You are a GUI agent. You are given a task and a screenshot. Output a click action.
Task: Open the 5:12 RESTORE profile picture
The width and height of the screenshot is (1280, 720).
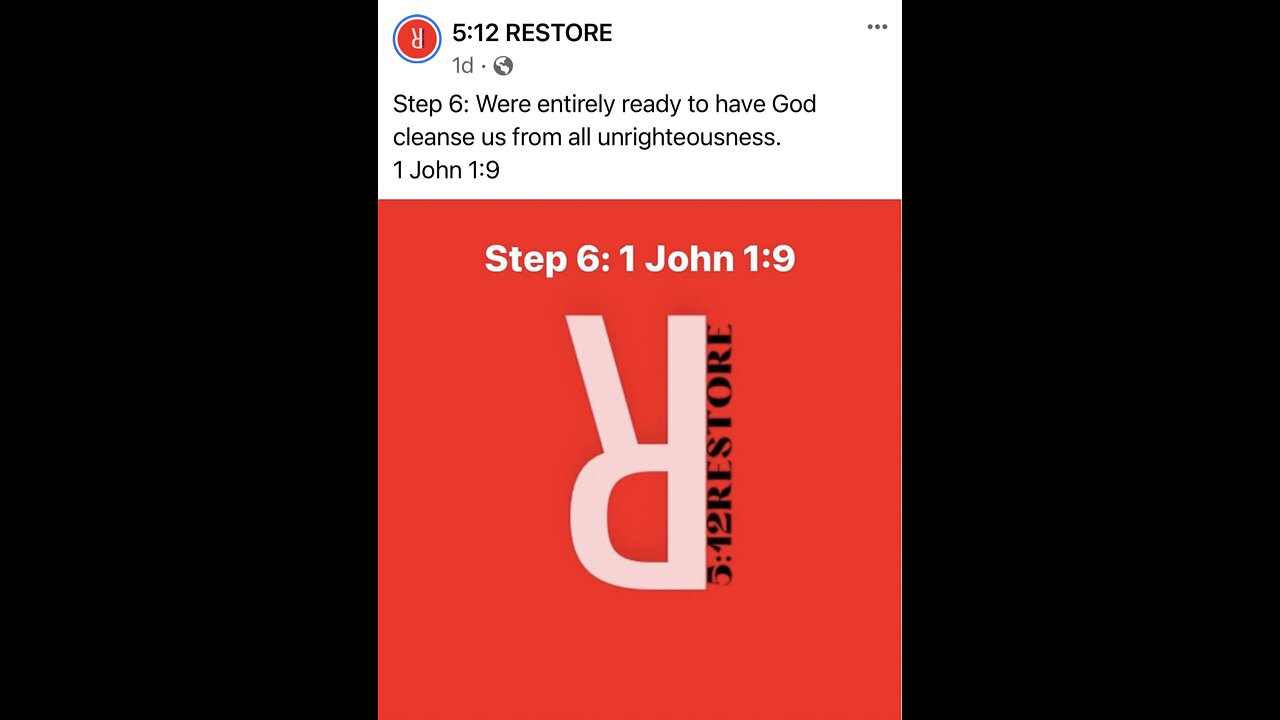coord(417,40)
